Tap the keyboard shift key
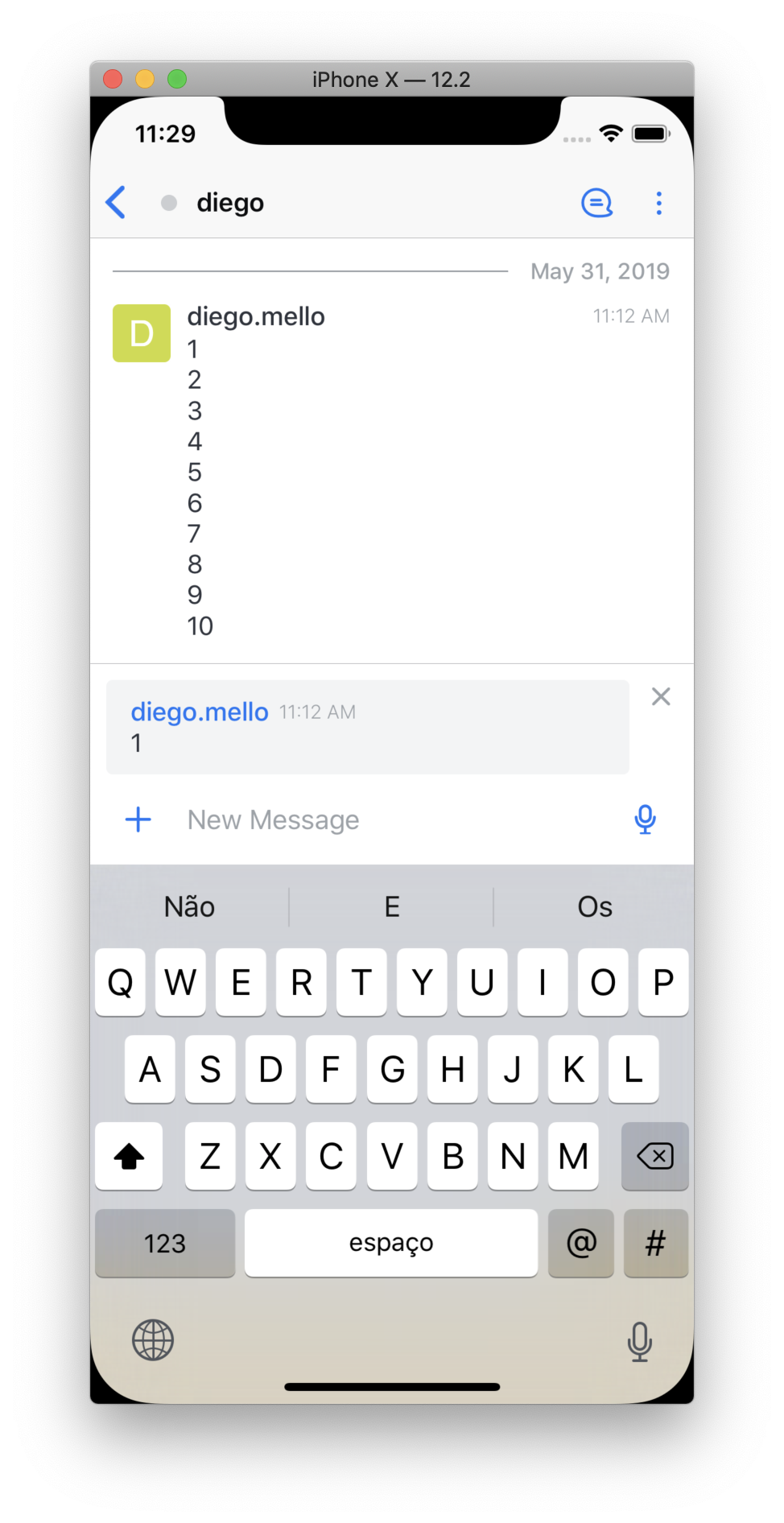Viewport: 784px width, 1523px height. 129,1156
